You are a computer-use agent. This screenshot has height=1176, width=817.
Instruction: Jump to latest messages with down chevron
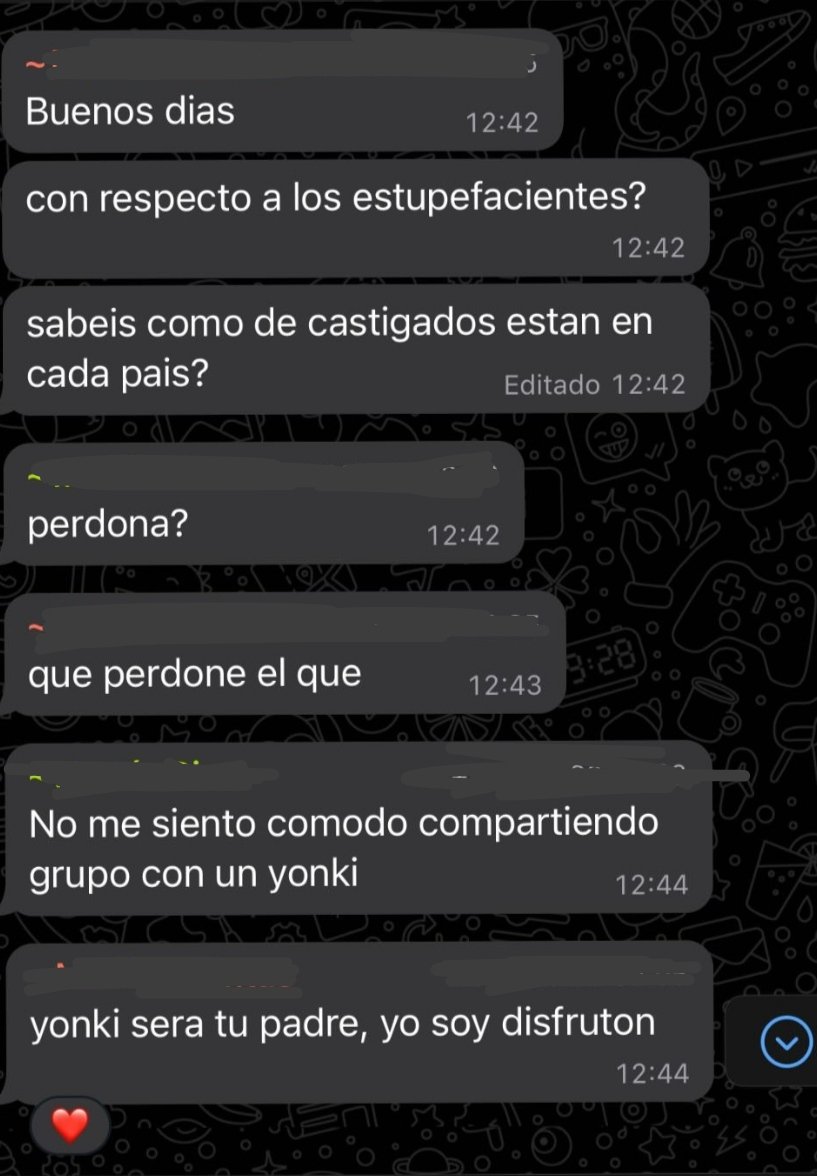point(786,1043)
